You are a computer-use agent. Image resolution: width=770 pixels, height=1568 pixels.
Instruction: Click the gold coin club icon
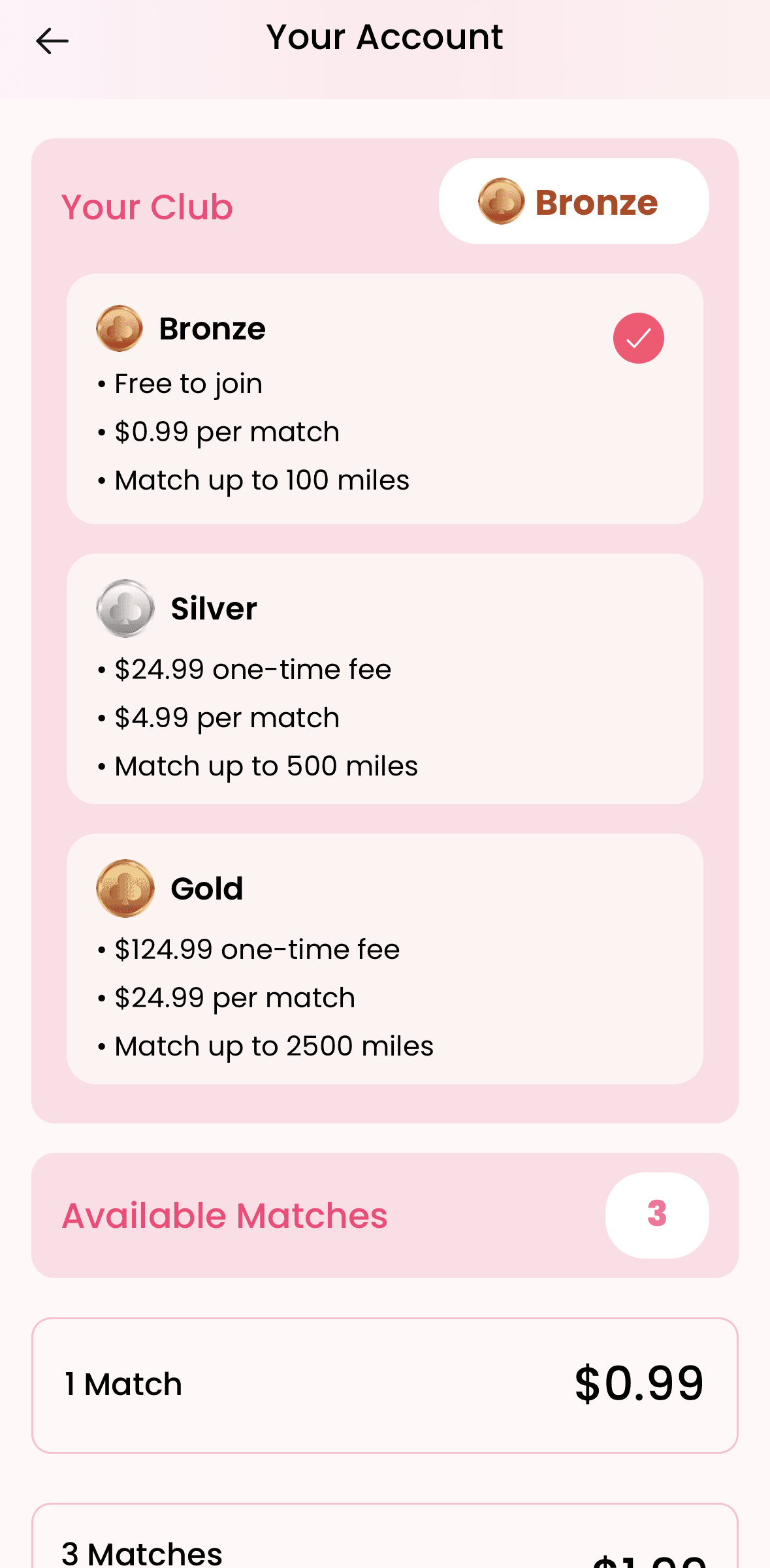click(124, 888)
